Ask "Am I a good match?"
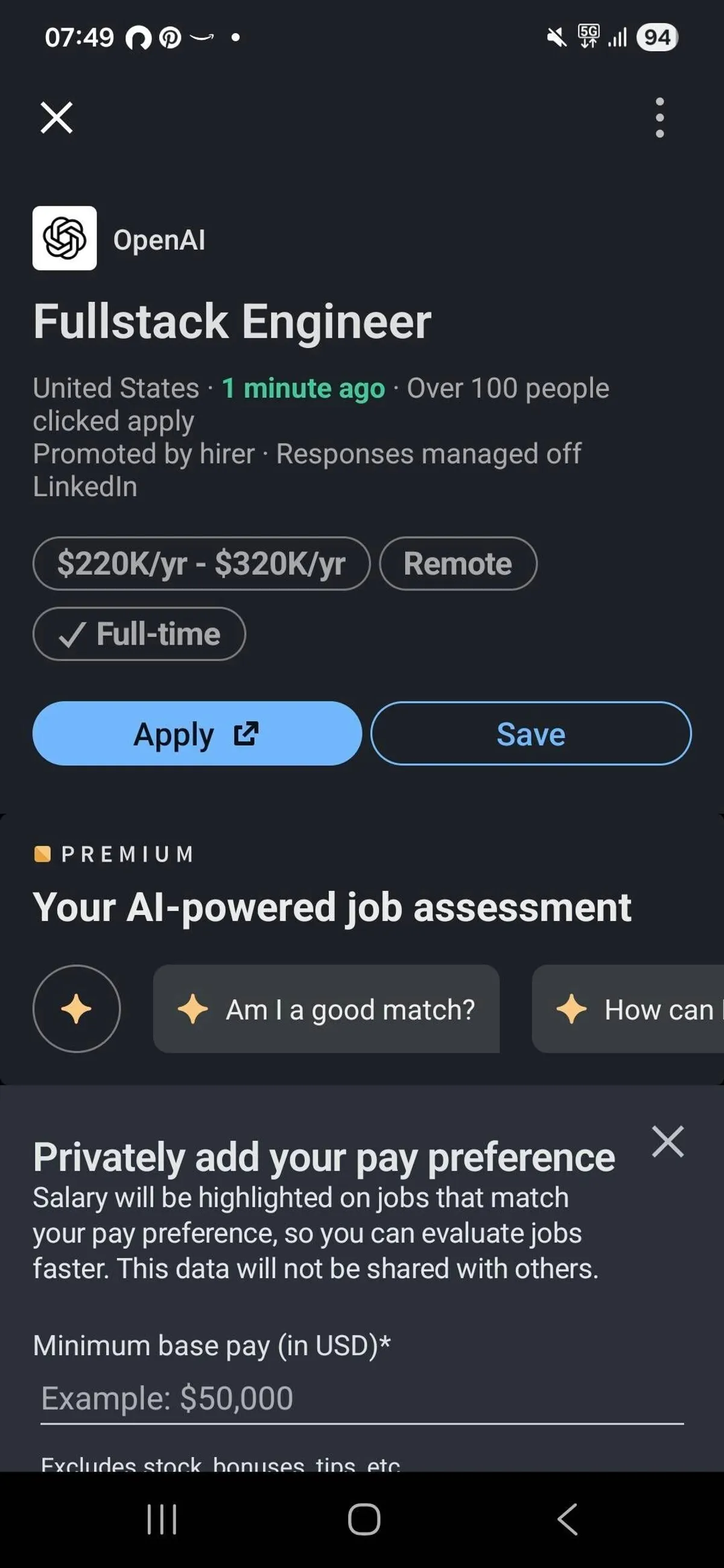The image size is (724, 1568). tap(326, 1008)
